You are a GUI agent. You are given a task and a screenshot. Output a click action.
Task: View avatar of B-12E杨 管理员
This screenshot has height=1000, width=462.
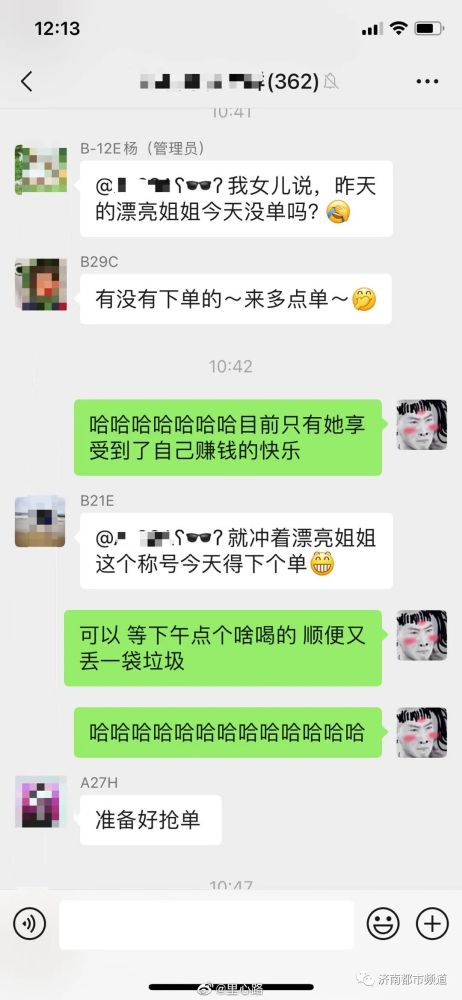[x=41, y=170]
